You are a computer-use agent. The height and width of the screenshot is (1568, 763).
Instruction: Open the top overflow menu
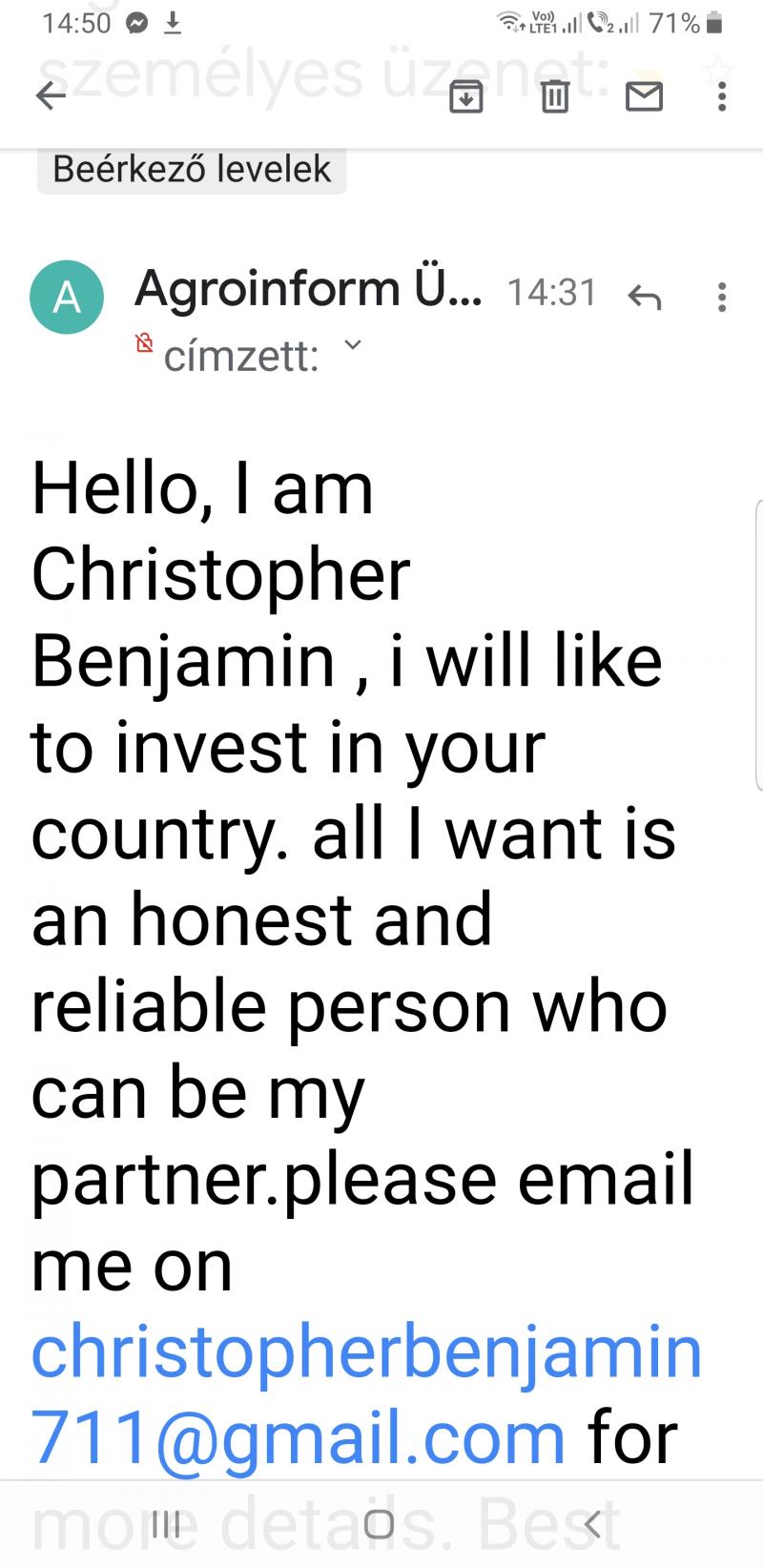click(722, 95)
